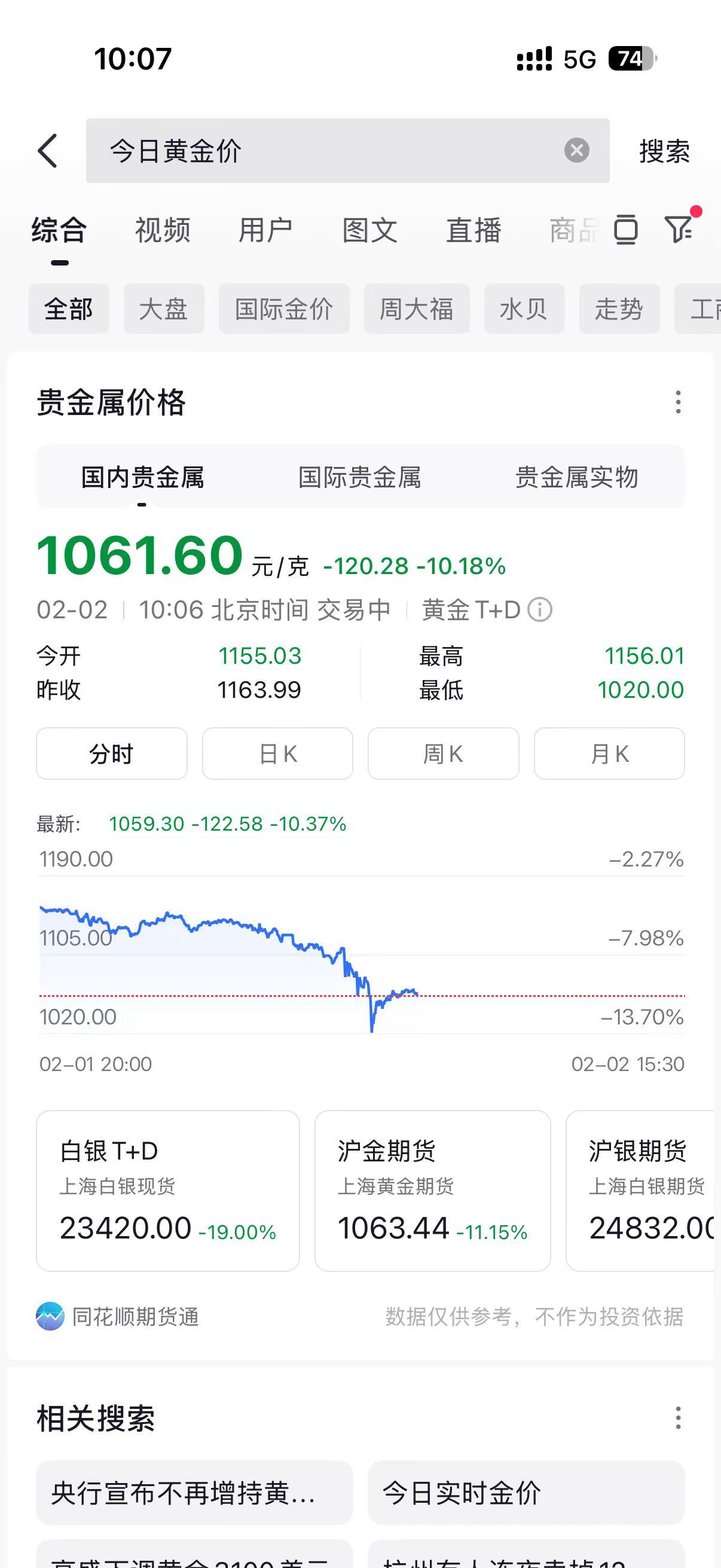Screen dimensions: 721x1568
Task: Tap the floating-window icon beside the filter
Action: pyautogui.click(x=626, y=231)
